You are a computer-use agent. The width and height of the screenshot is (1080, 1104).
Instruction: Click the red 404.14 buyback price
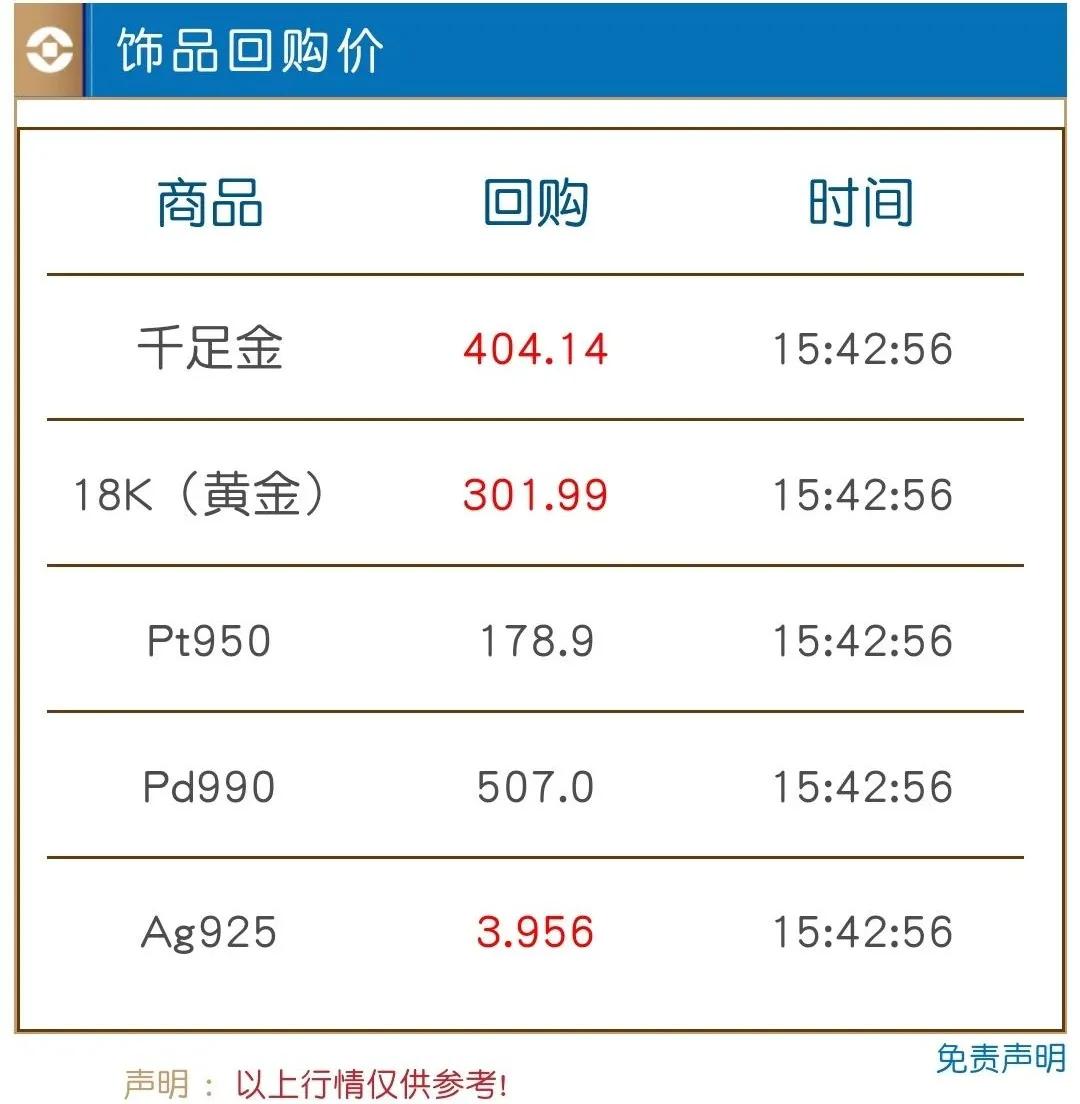coord(534,350)
